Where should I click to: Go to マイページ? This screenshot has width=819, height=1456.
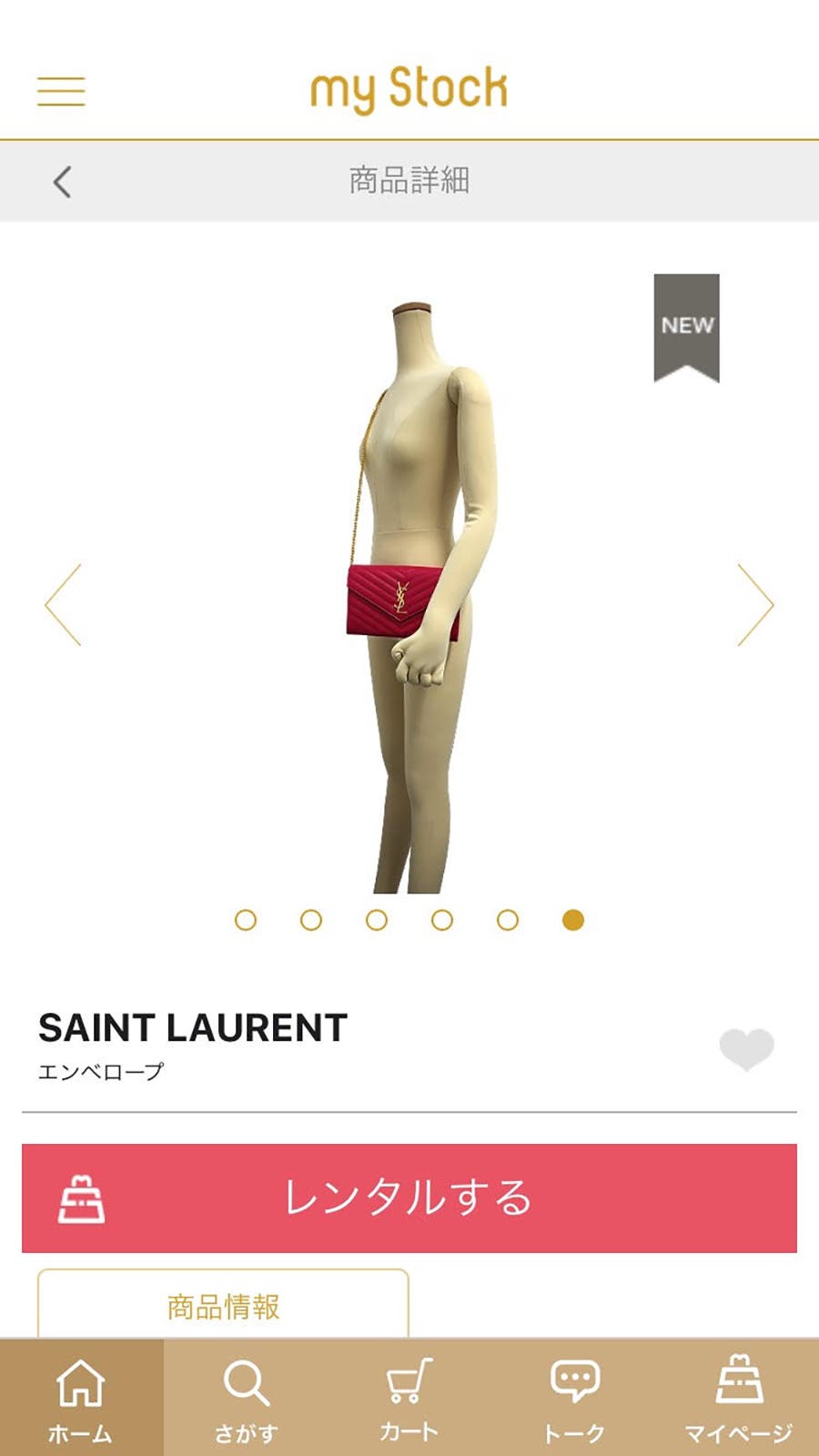coord(738,1399)
